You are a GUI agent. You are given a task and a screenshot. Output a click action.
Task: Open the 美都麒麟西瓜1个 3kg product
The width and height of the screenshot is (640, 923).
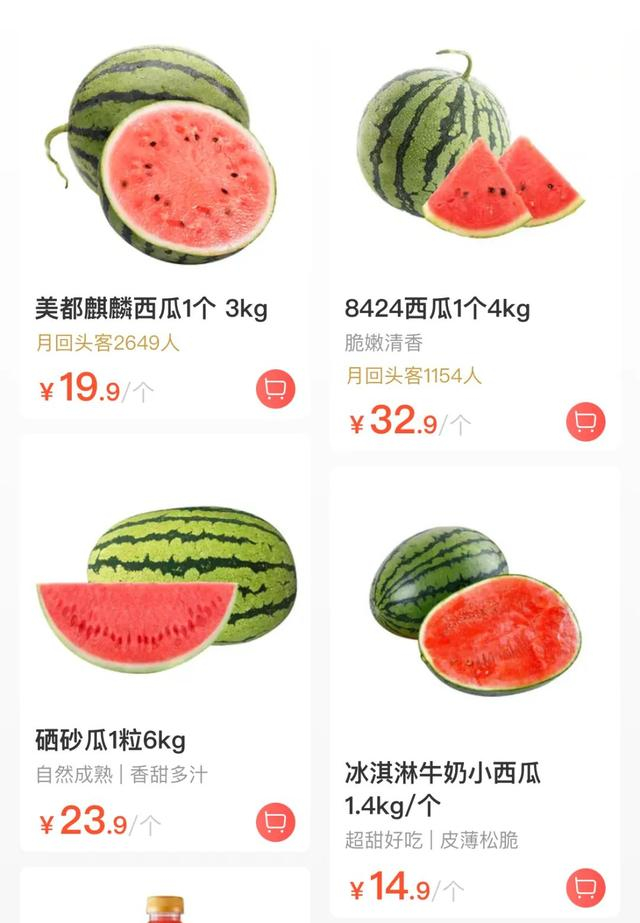(x=151, y=308)
